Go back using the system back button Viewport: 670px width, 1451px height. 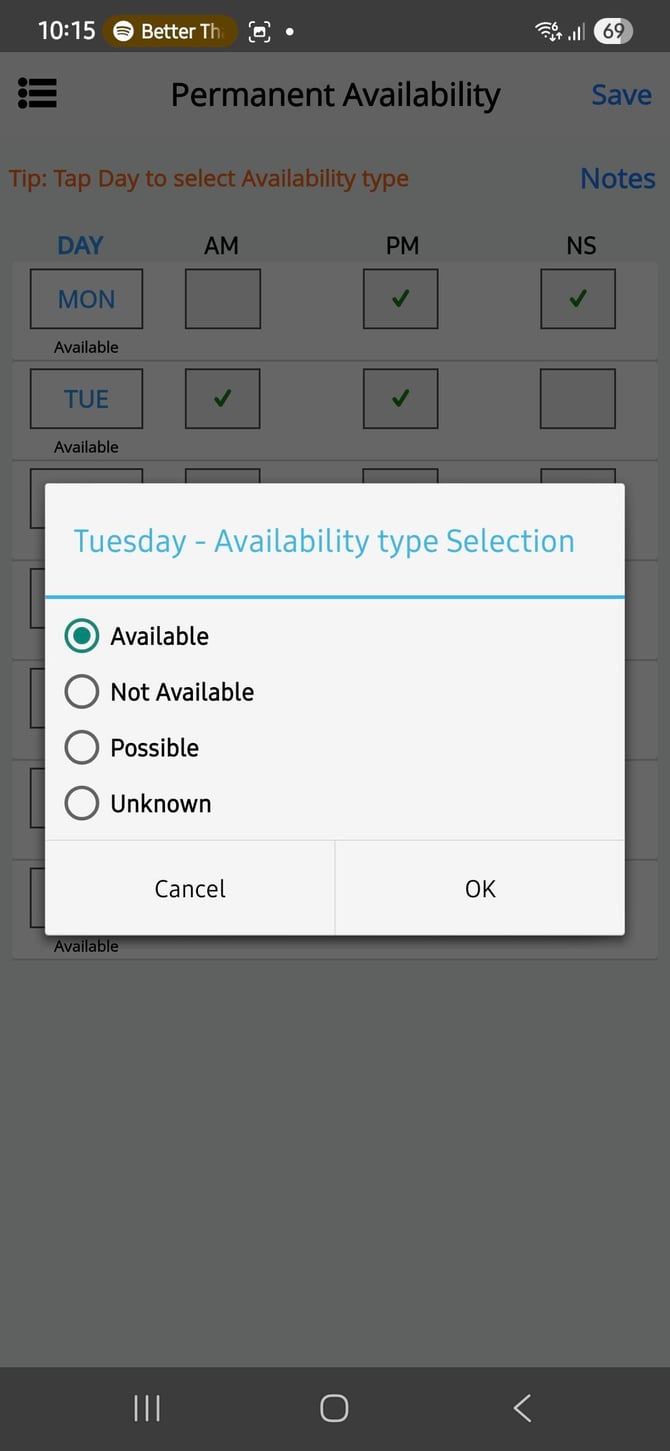[522, 1408]
